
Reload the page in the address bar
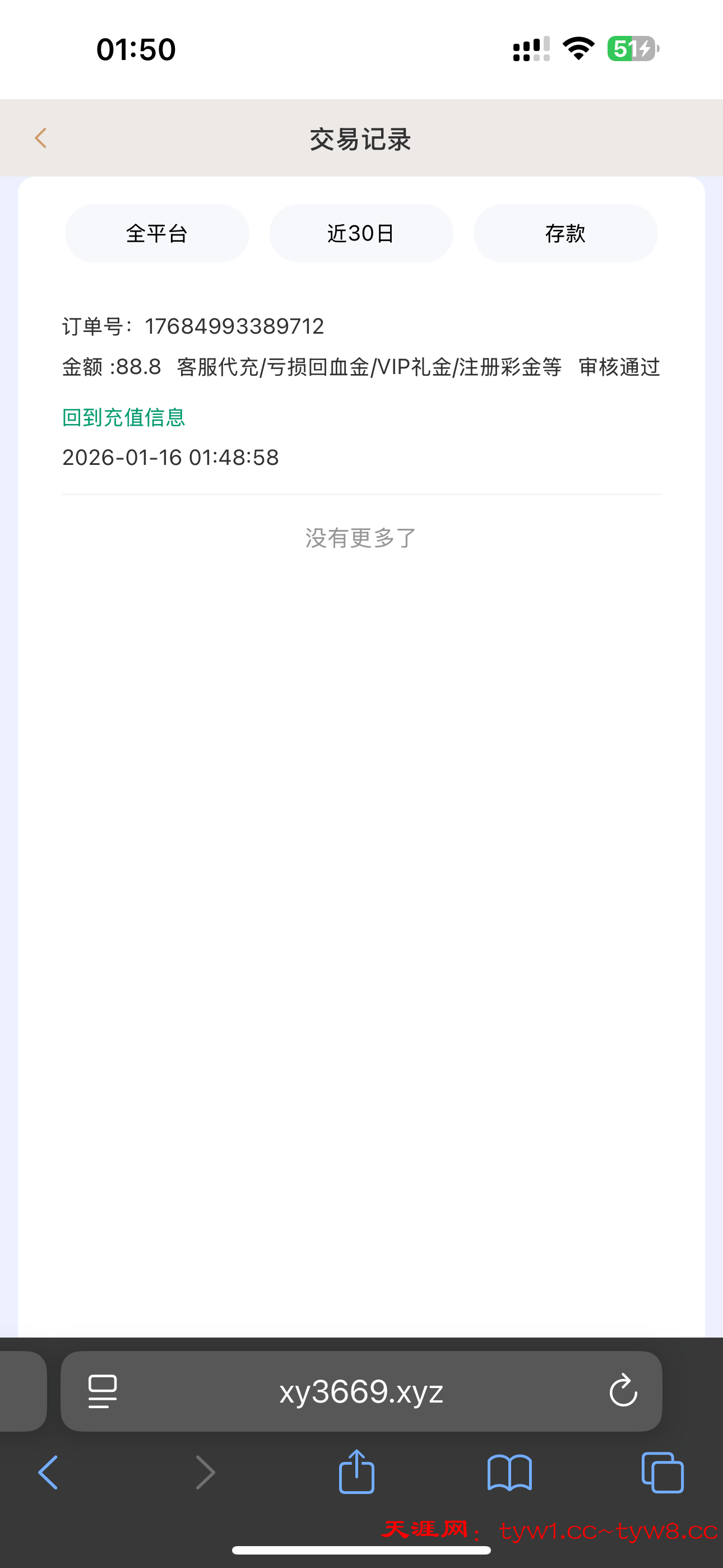click(x=623, y=1391)
